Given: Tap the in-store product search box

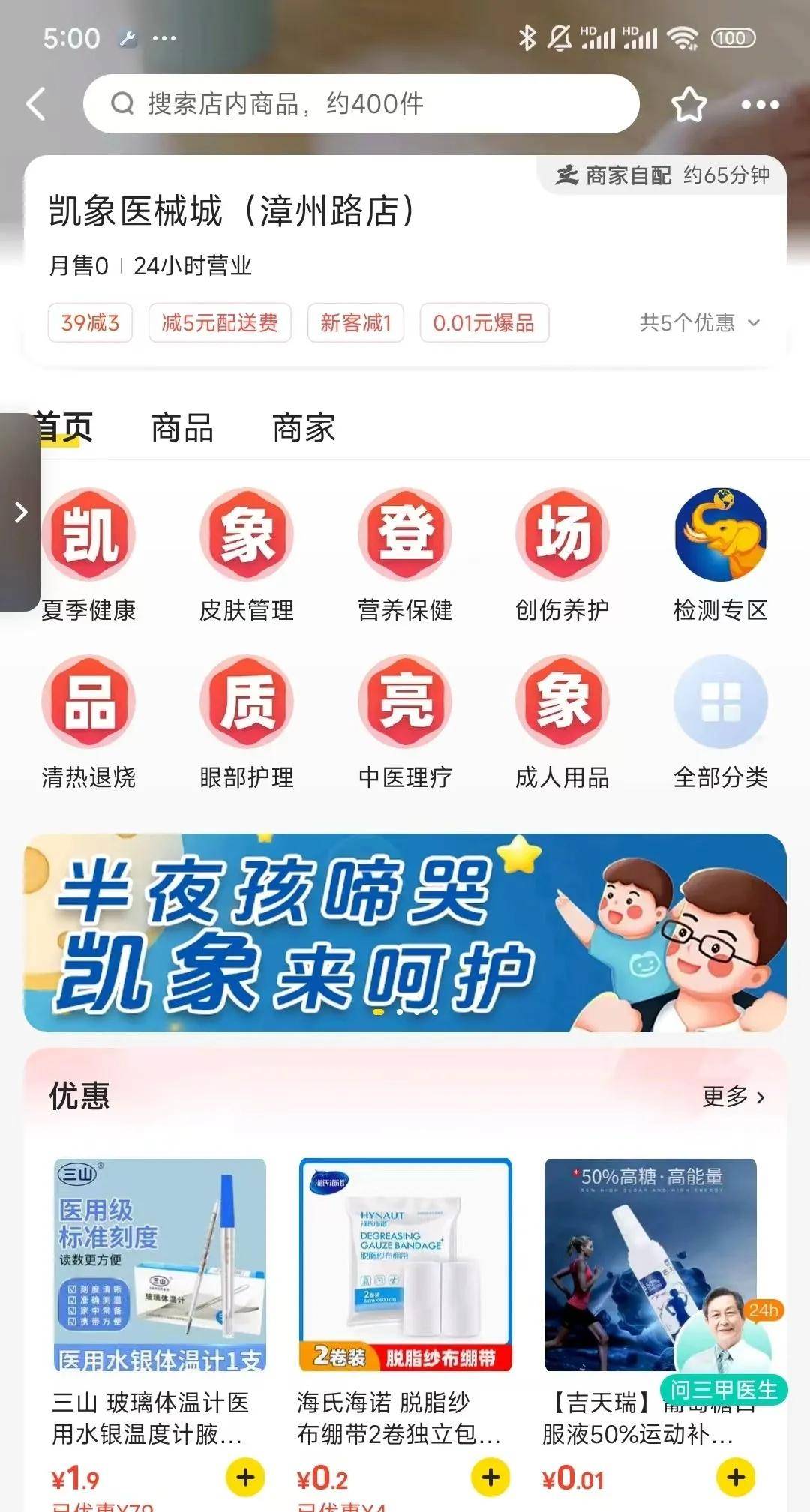Looking at the screenshot, I should (361, 103).
